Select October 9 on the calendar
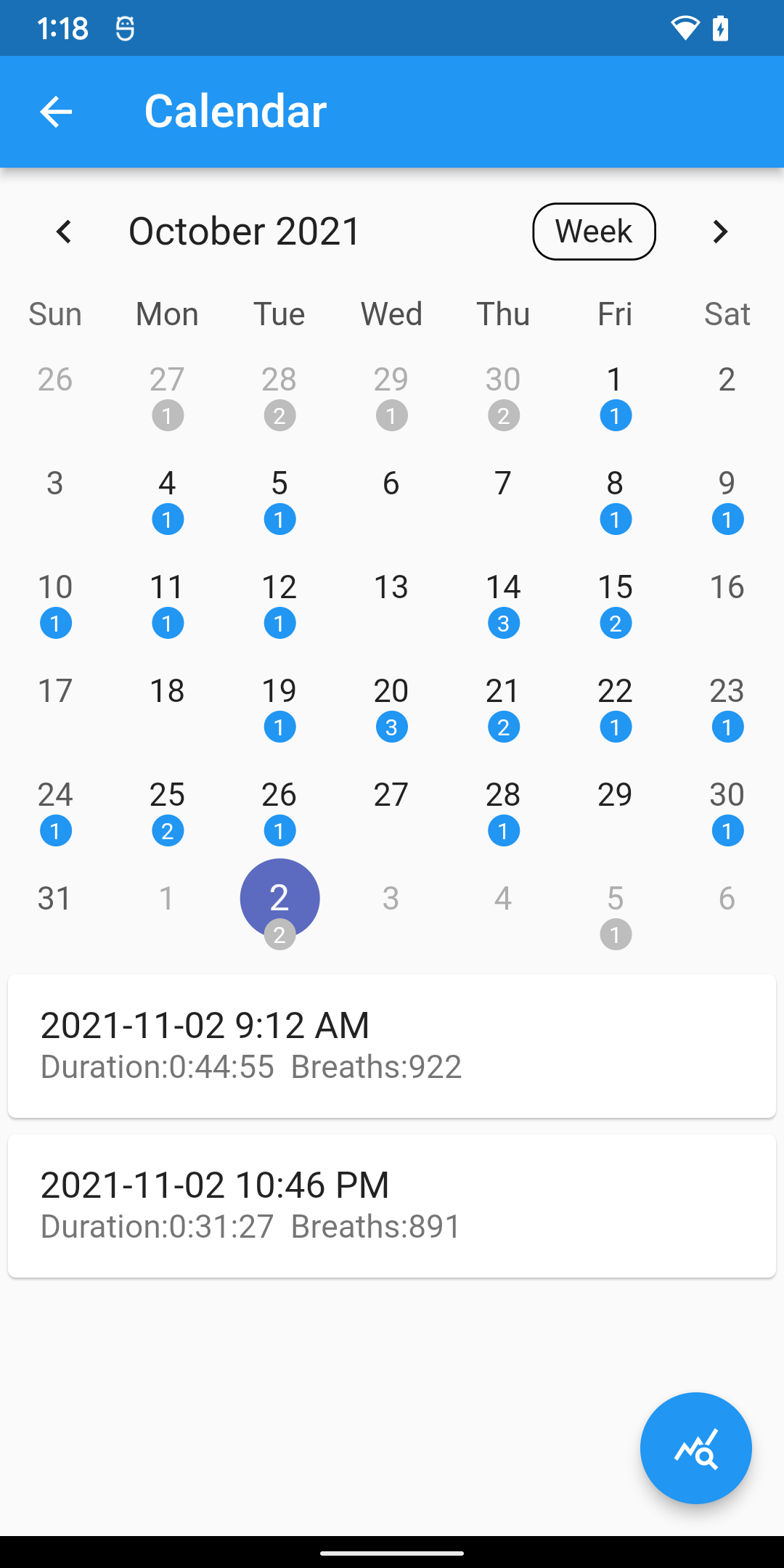Viewport: 784px width, 1568px height. 727,497
